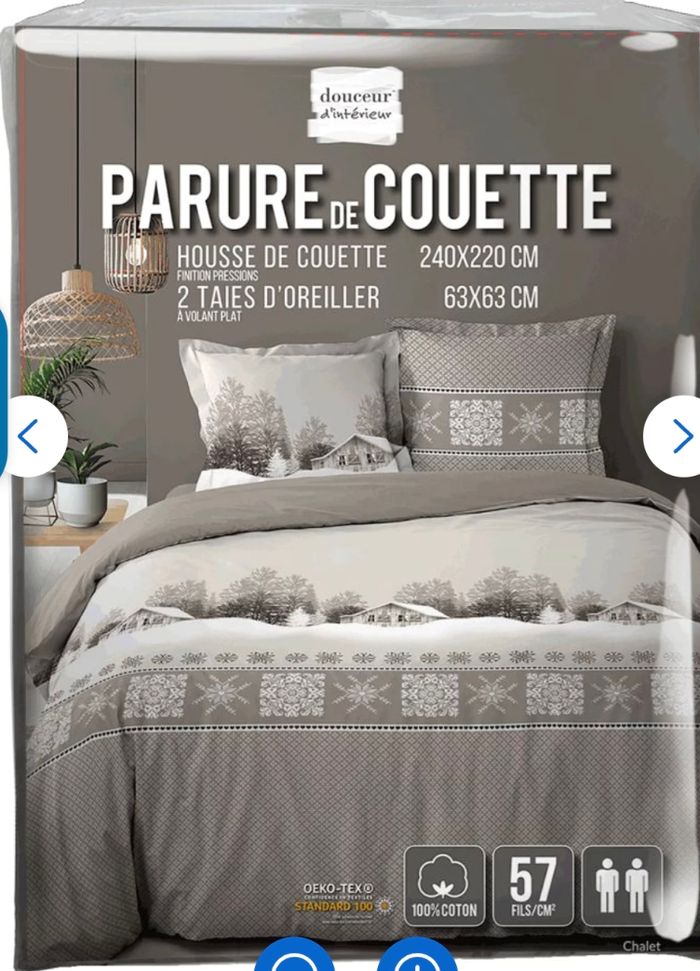Image resolution: width=700 pixels, height=971 pixels.
Task: Go to the previous product image
Action: (x=30, y=436)
